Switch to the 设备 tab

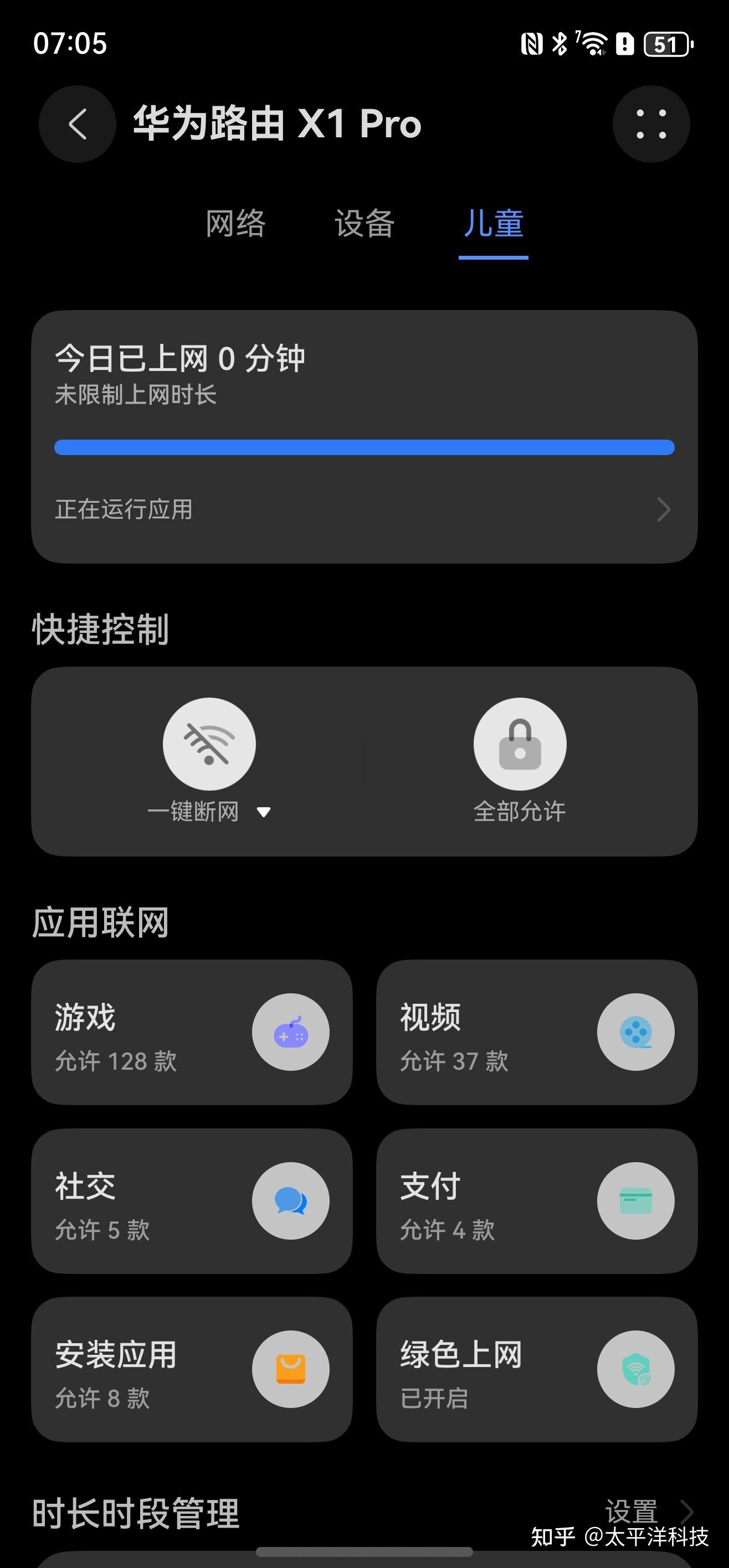tap(362, 224)
